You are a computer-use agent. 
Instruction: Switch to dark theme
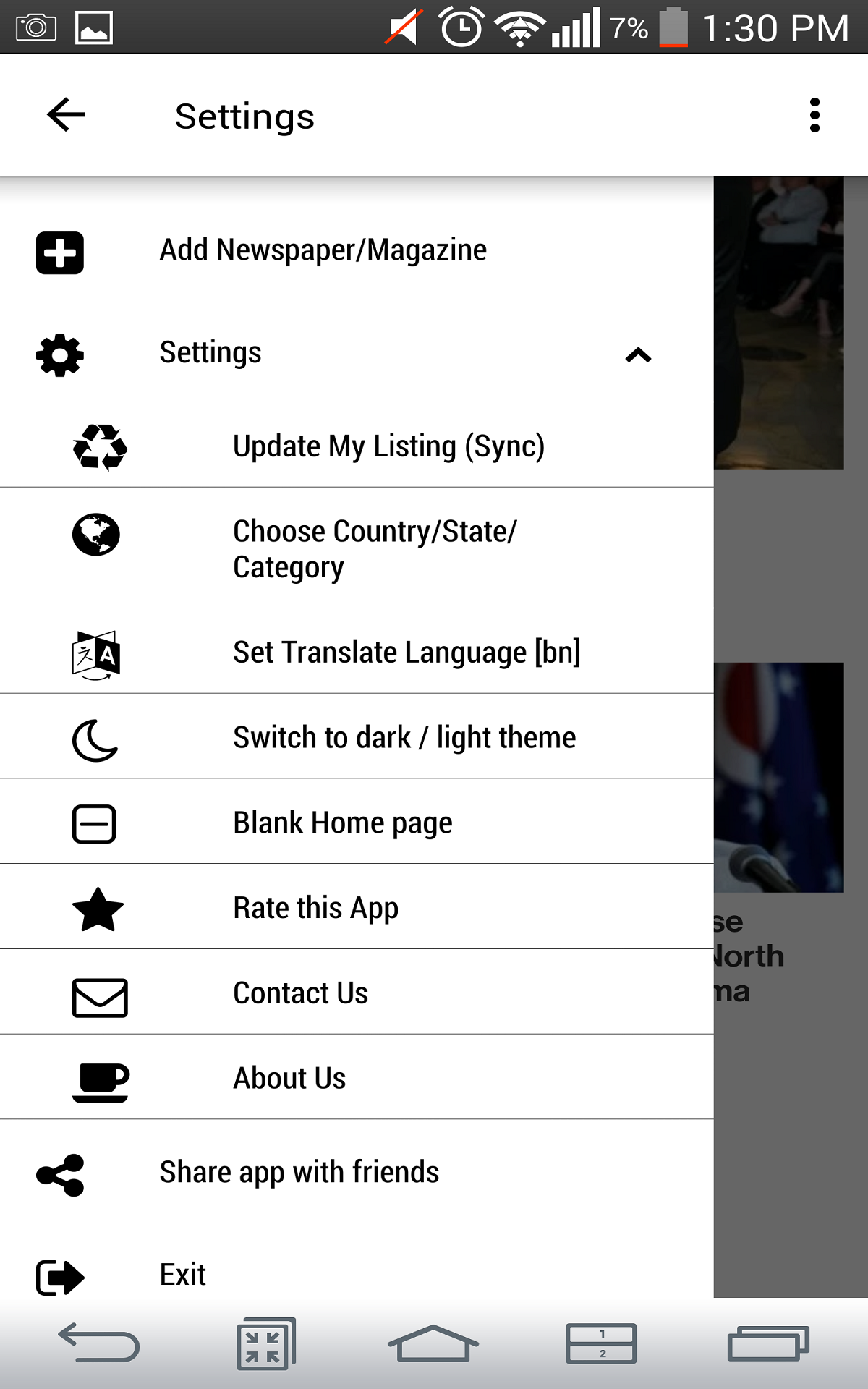pos(404,736)
